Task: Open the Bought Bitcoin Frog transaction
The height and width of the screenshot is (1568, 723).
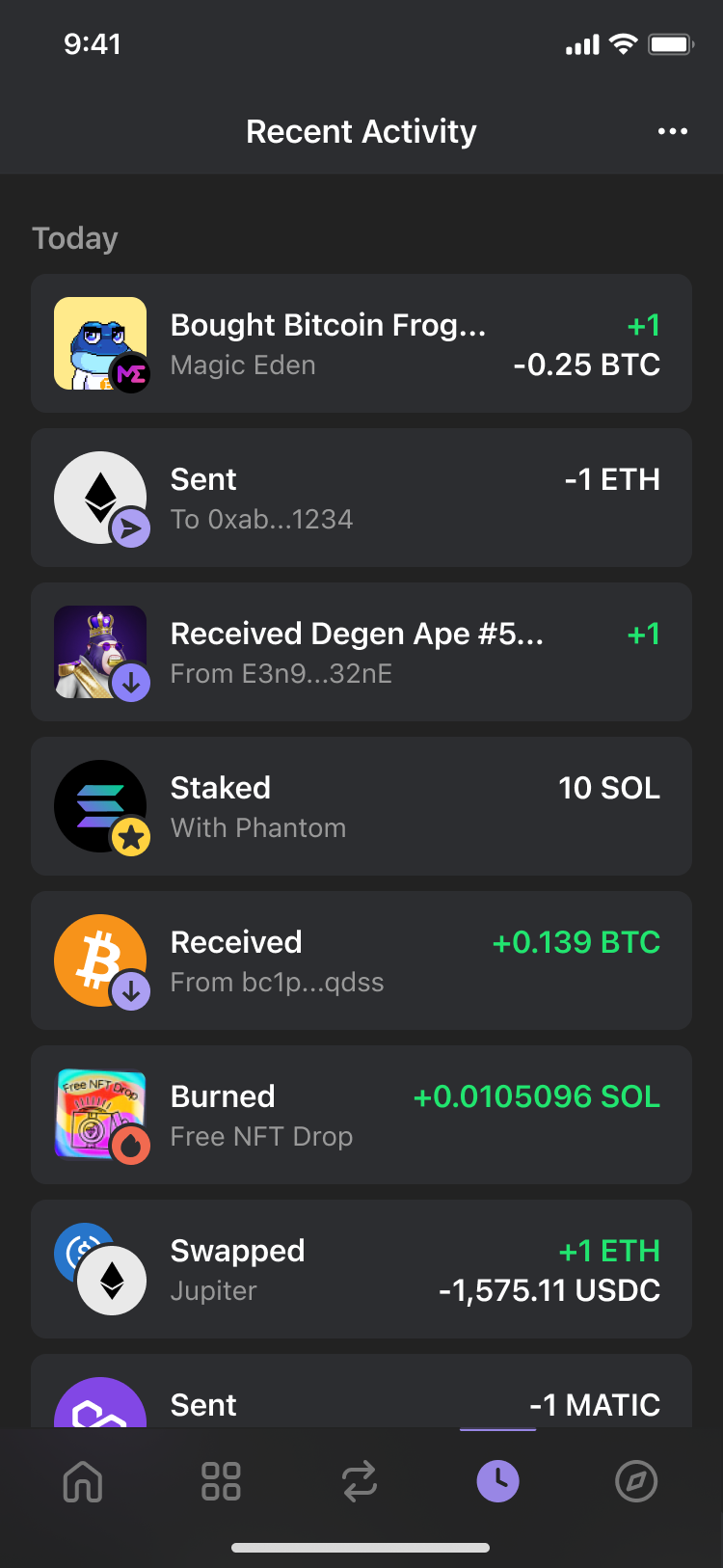Action: coord(361,343)
